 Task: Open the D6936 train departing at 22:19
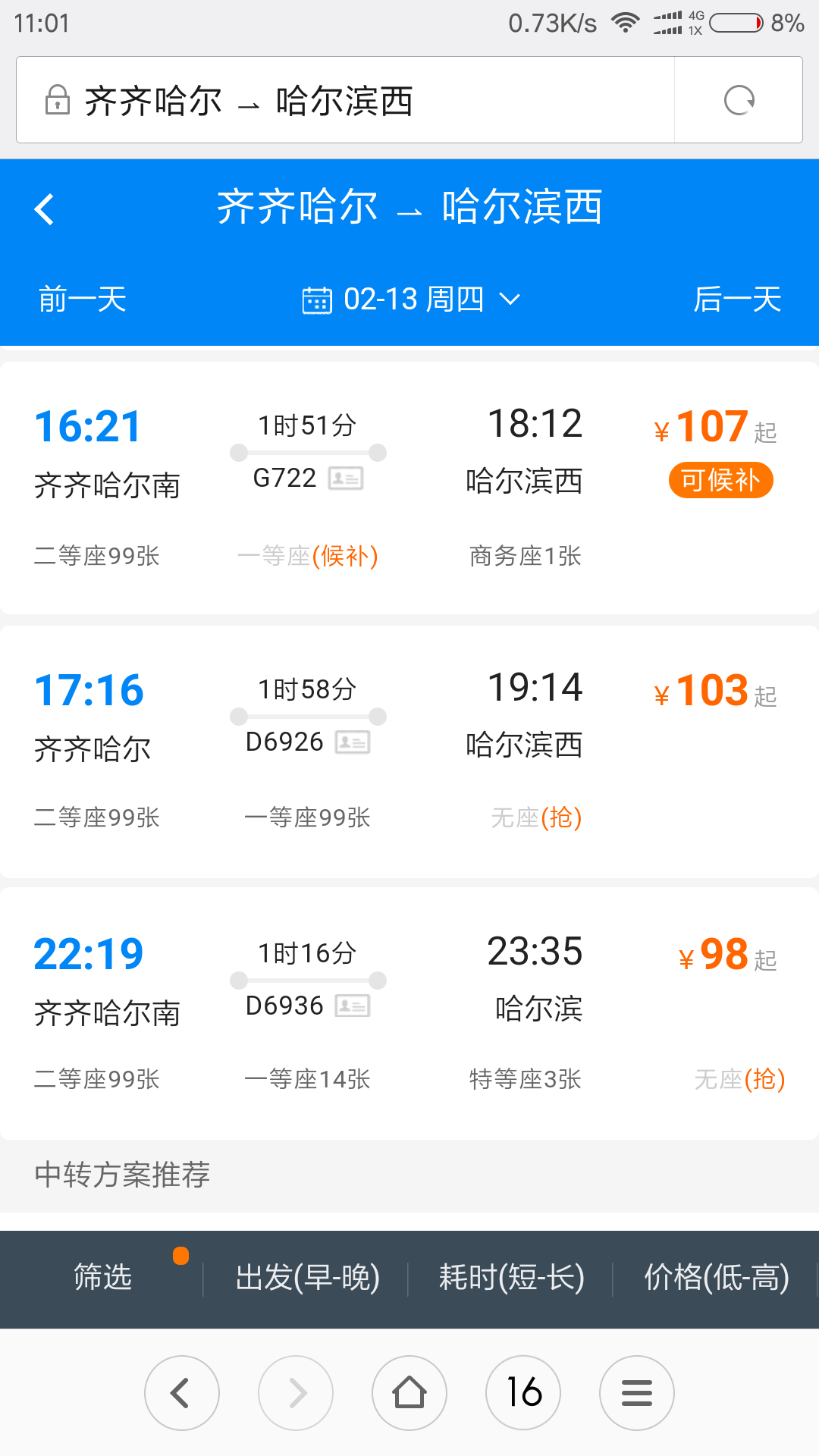[409, 1014]
